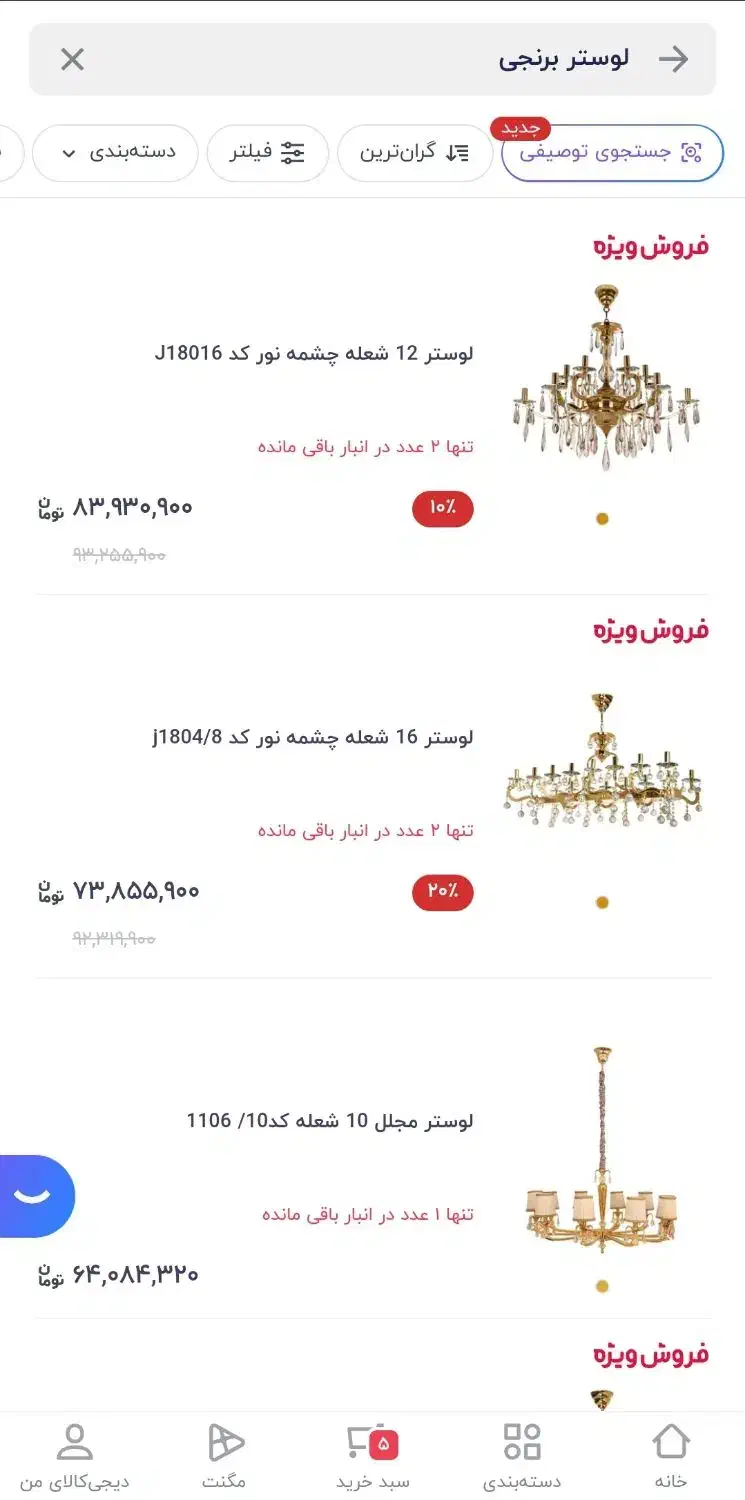Switch to the خانه home tab

(x=670, y=1456)
